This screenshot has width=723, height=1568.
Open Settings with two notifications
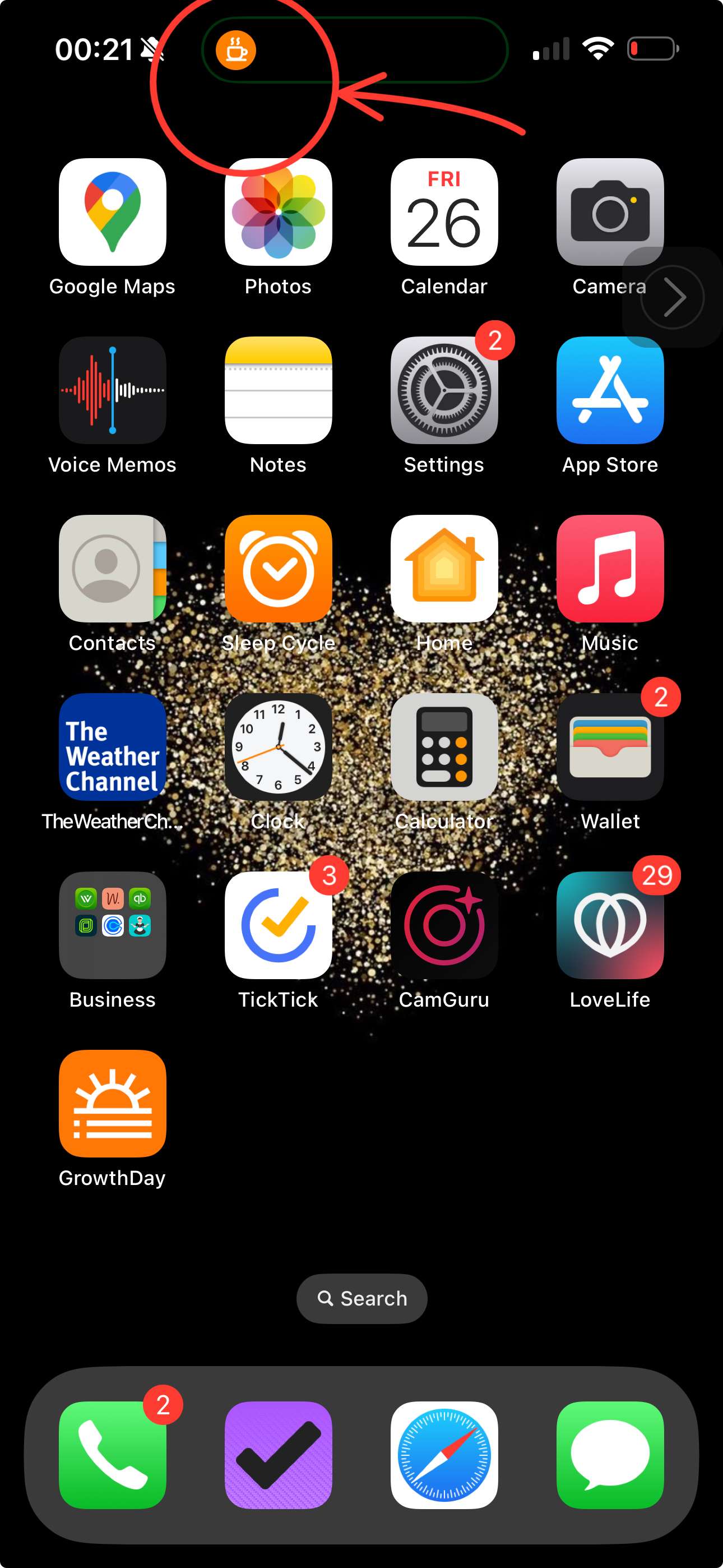[444, 390]
